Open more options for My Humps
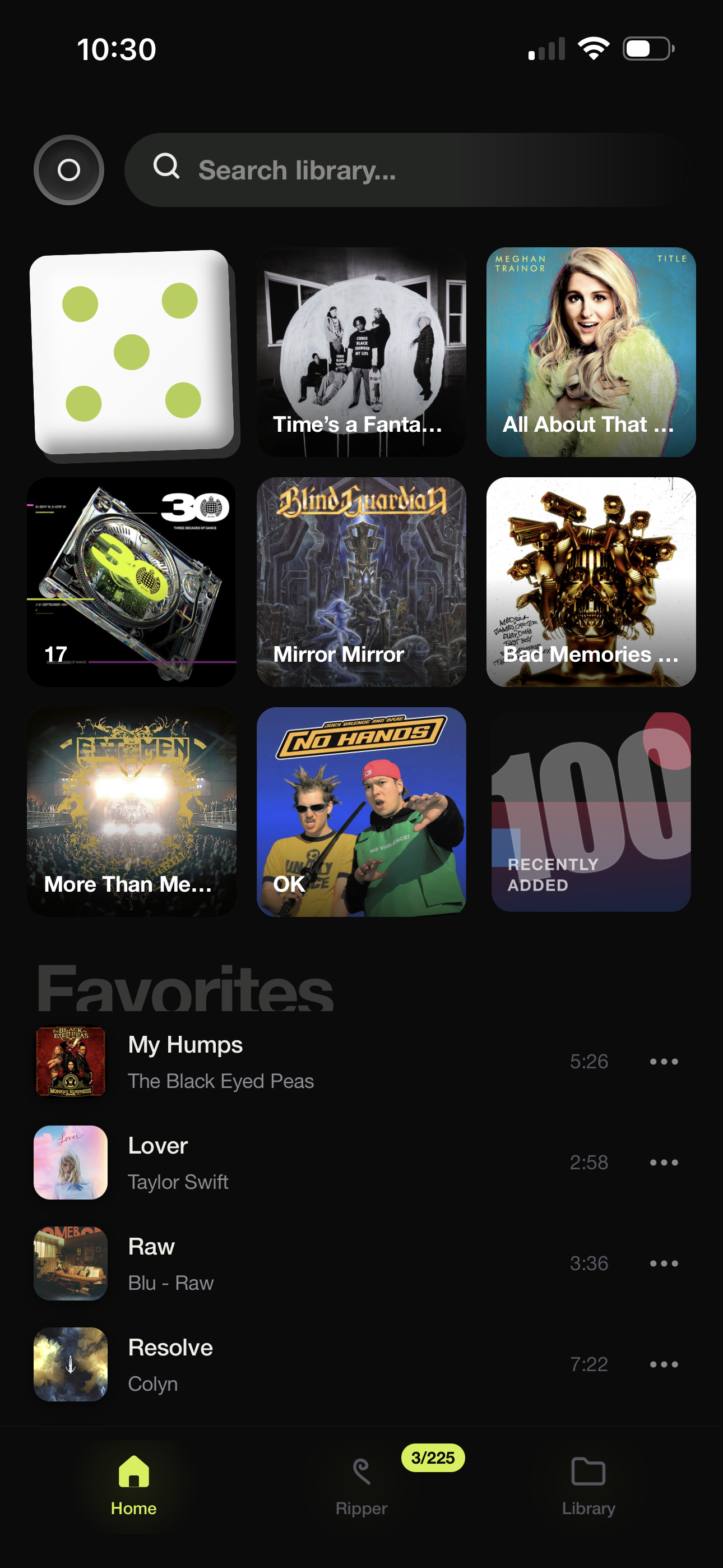The width and height of the screenshot is (723, 1568). [x=664, y=1062]
